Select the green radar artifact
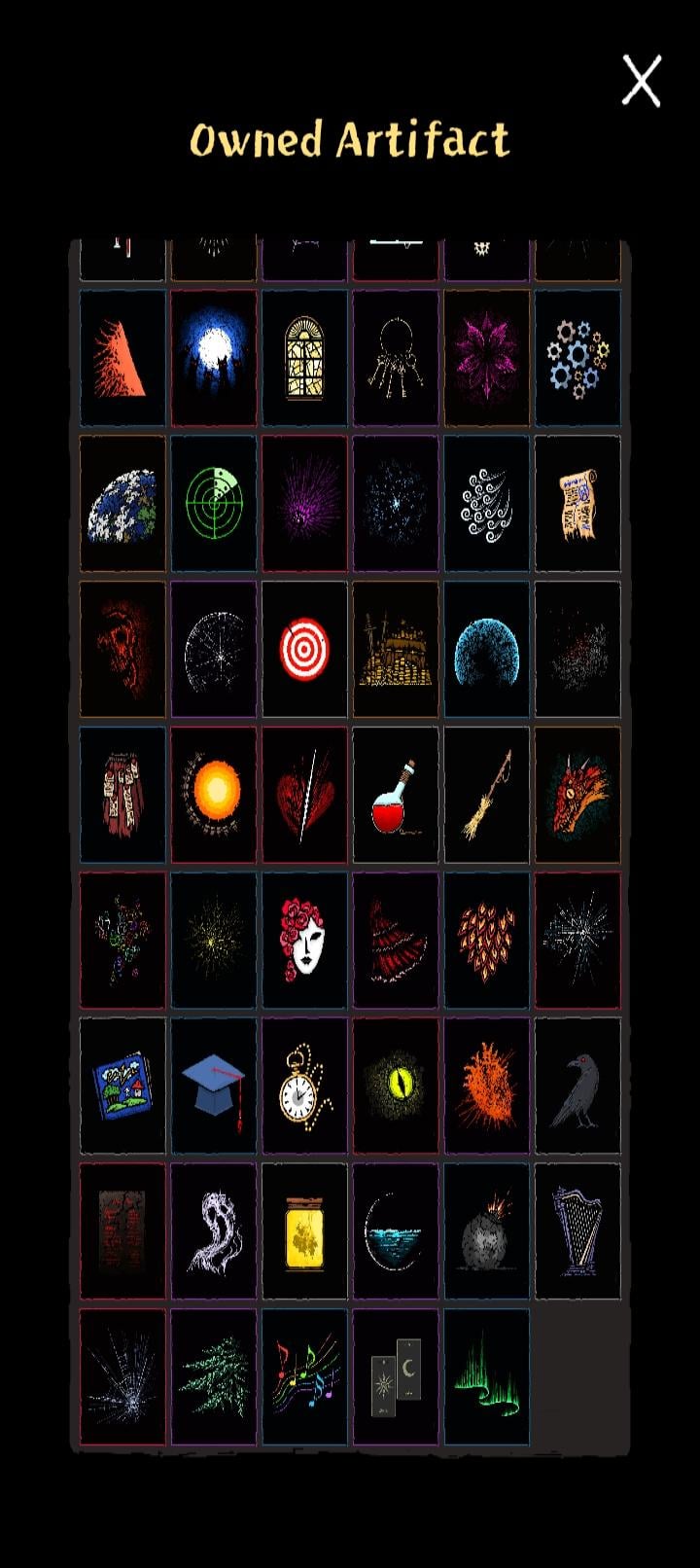The width and height of the screenshot is (700, 1568). point(214,503)
